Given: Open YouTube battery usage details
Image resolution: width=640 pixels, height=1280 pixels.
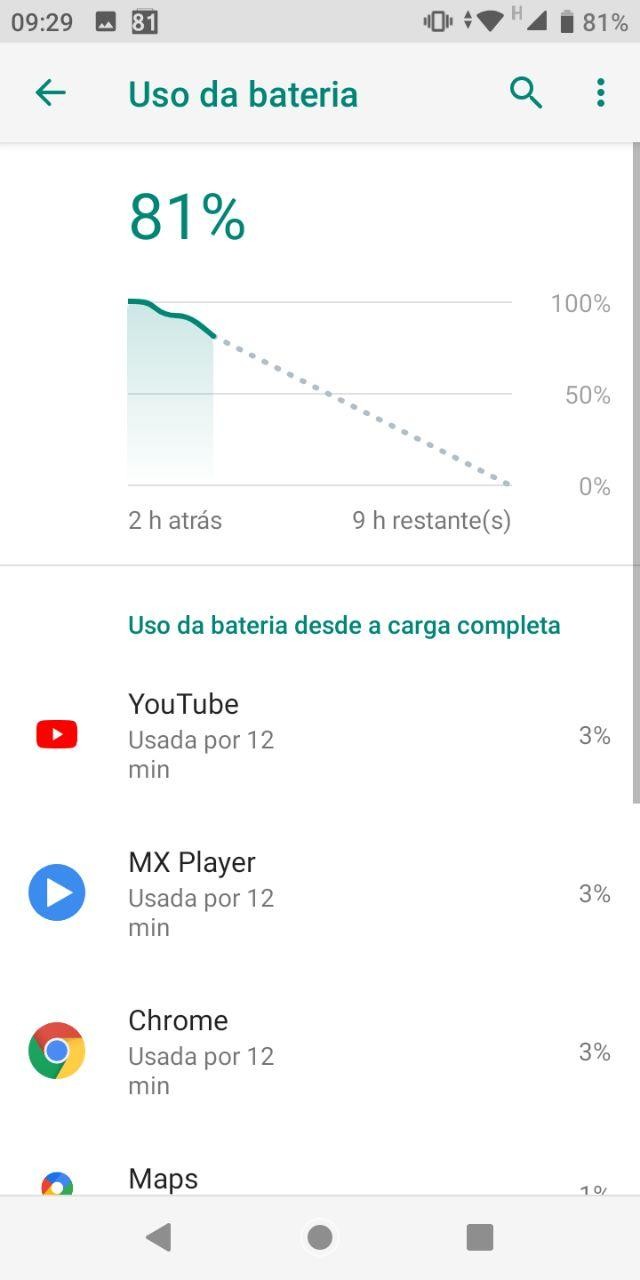Looking at the screenshot, I should 320,736.
